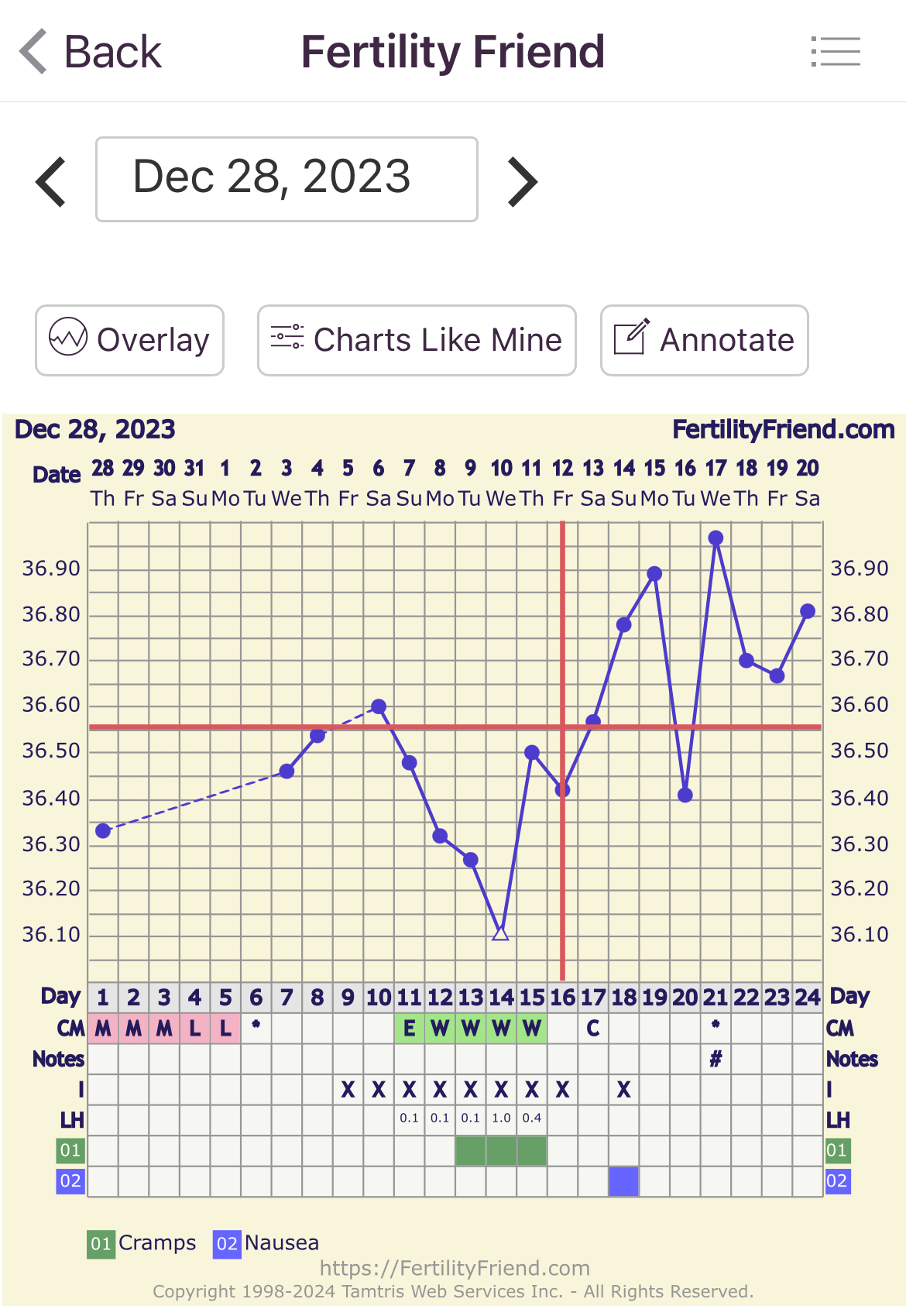This screenshot has width=906, height=1316.
Task: Browse Charts Like Mine
Action: click(417, 340)
